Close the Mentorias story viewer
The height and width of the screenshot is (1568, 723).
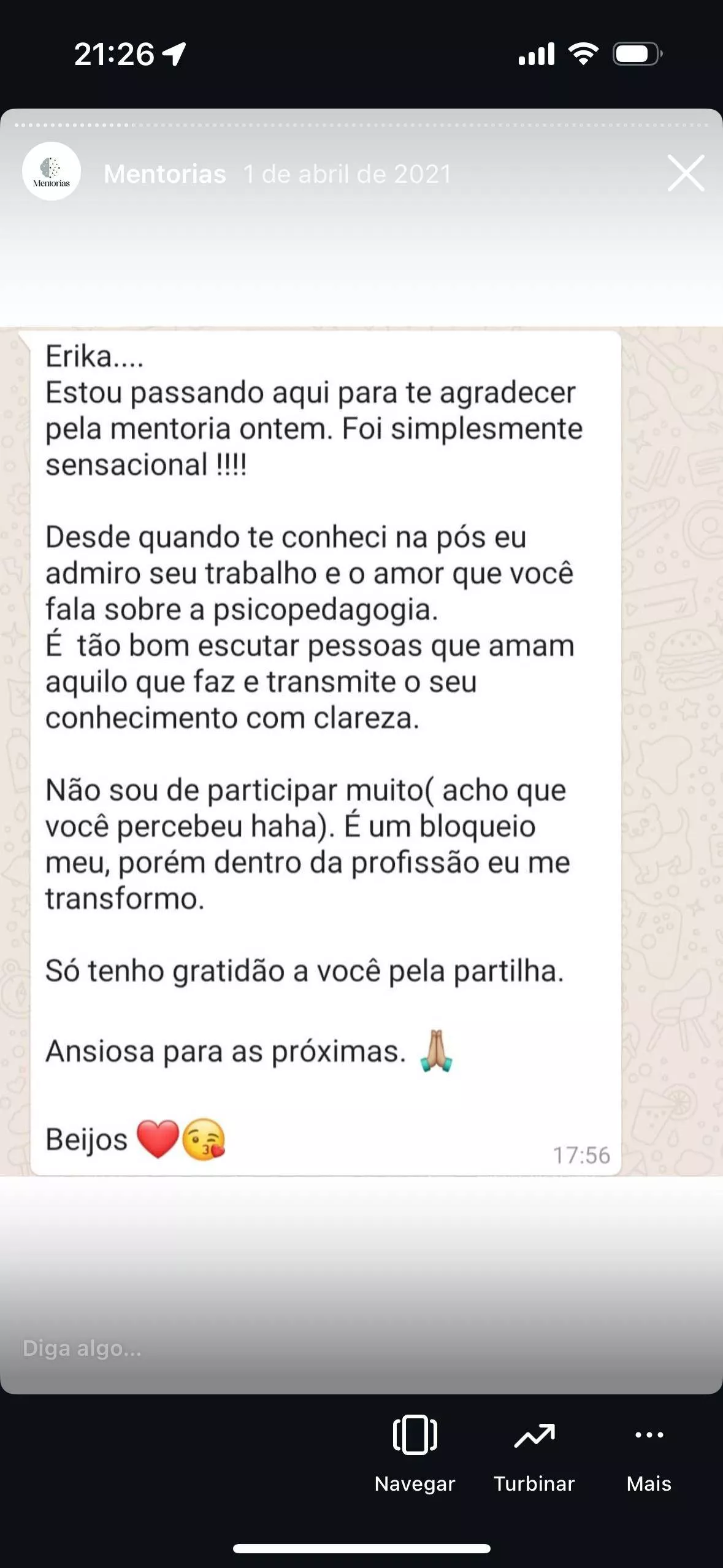tap(685, 173)
